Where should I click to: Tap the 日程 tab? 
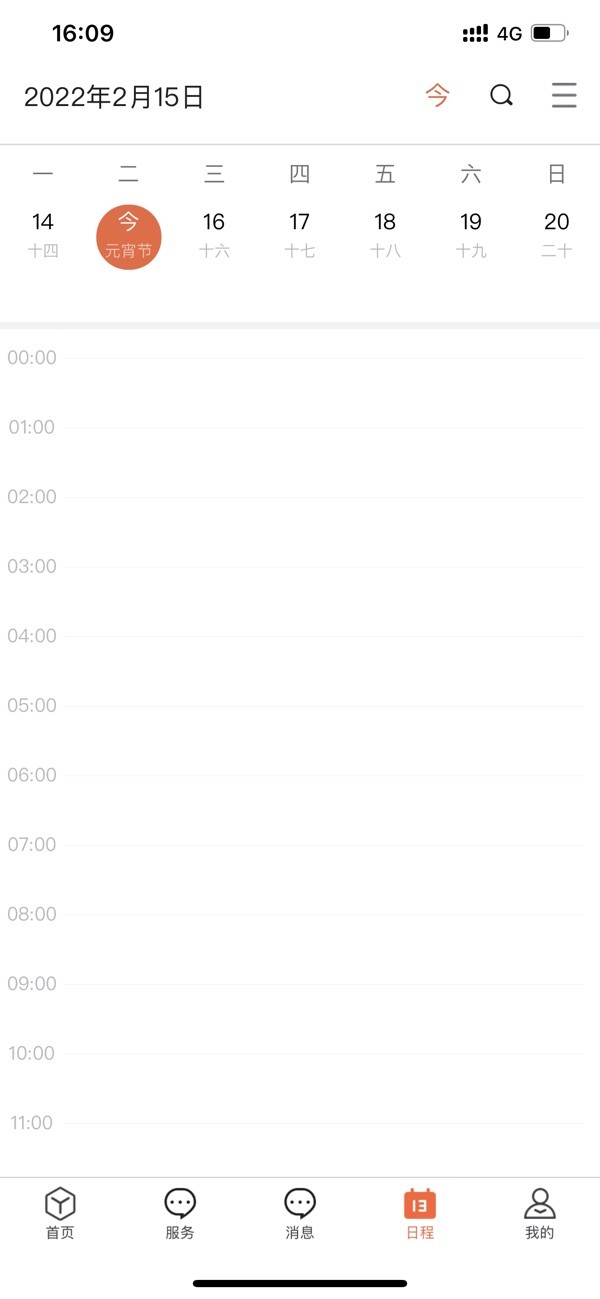pos(420,1213)
